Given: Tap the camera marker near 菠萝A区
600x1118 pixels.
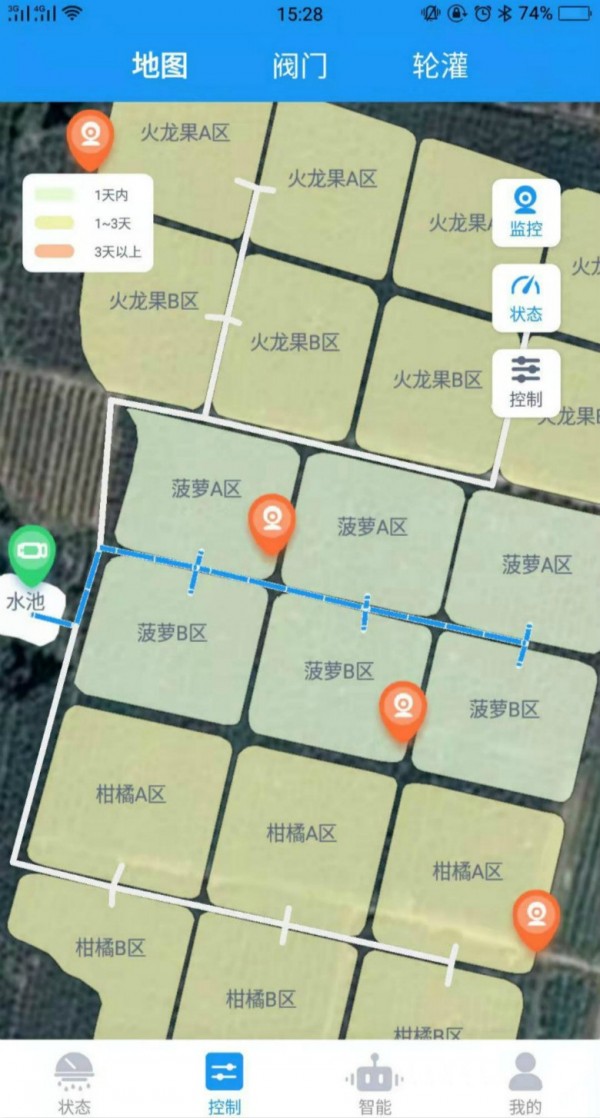Looking at the screenshot, I should coord(271,520).
